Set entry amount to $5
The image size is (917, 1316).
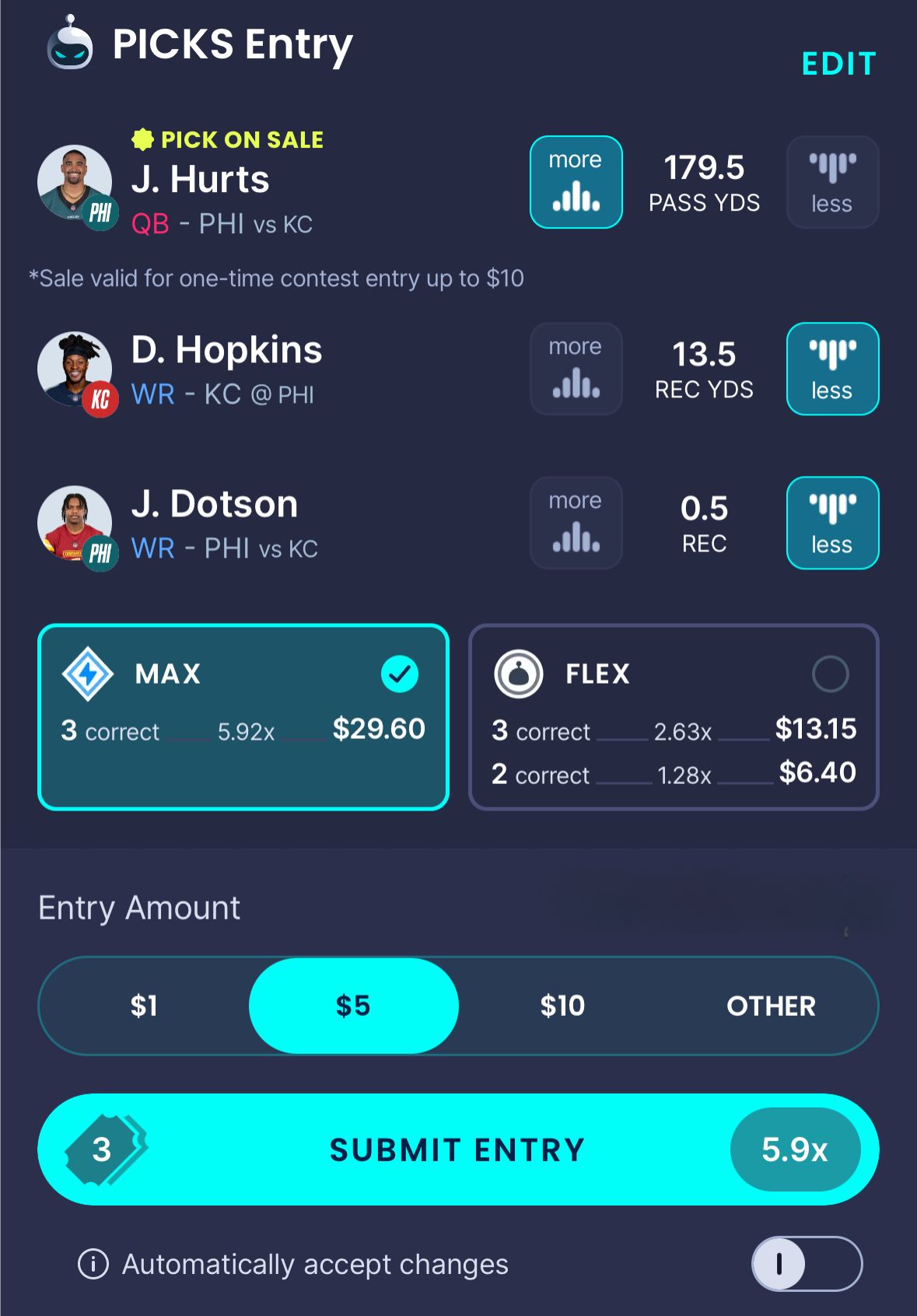click(353, 1006)
